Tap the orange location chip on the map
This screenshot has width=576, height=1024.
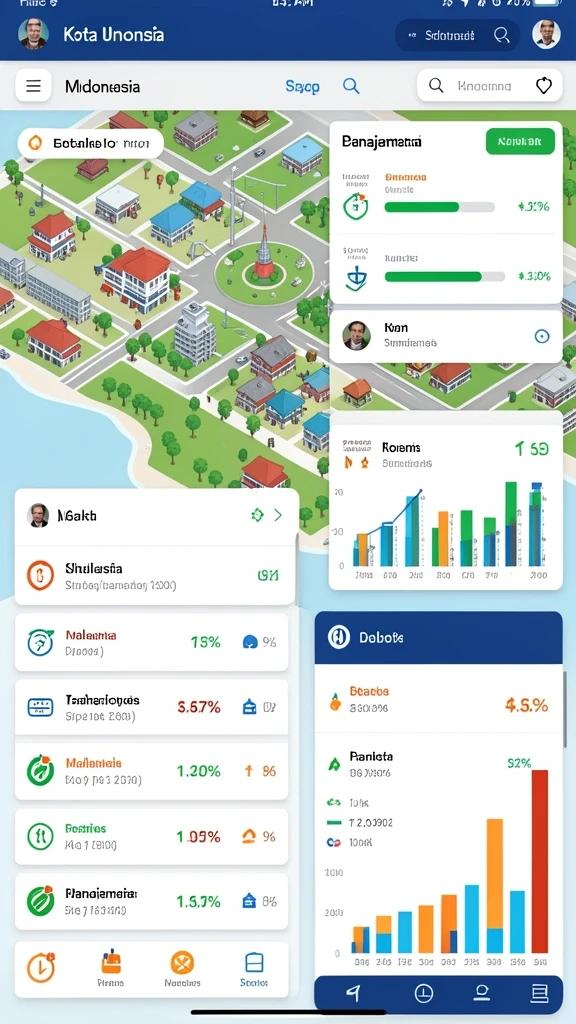click(x=91, y=143)
